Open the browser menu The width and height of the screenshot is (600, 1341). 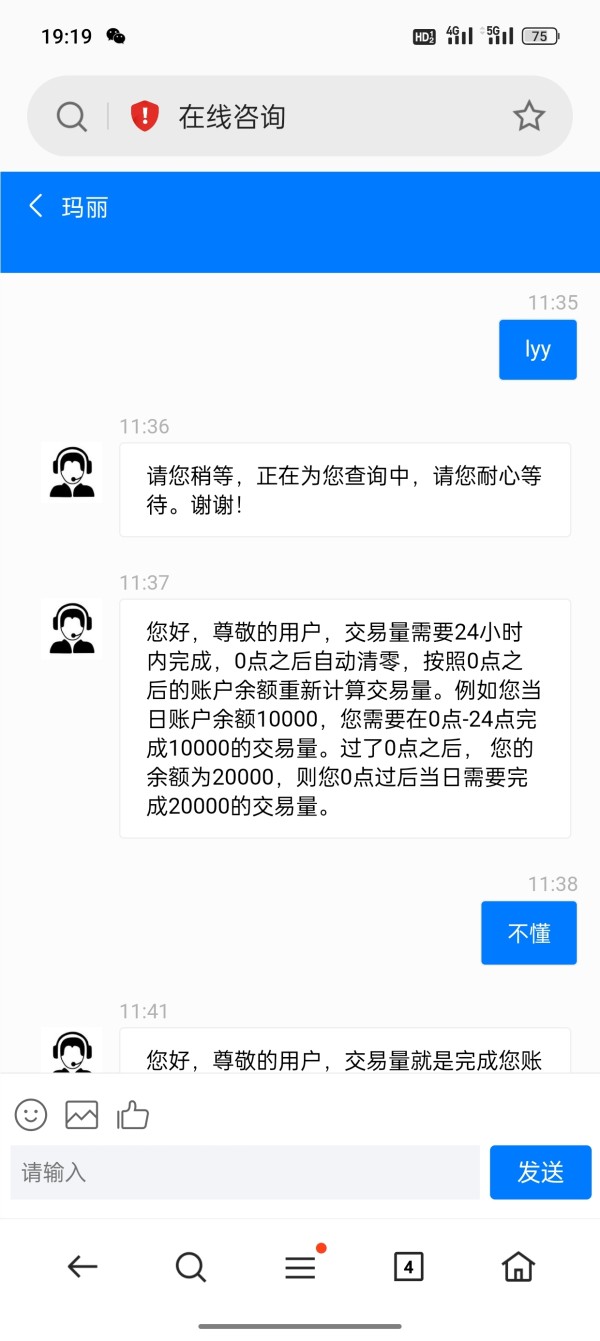click(300, 1266)
